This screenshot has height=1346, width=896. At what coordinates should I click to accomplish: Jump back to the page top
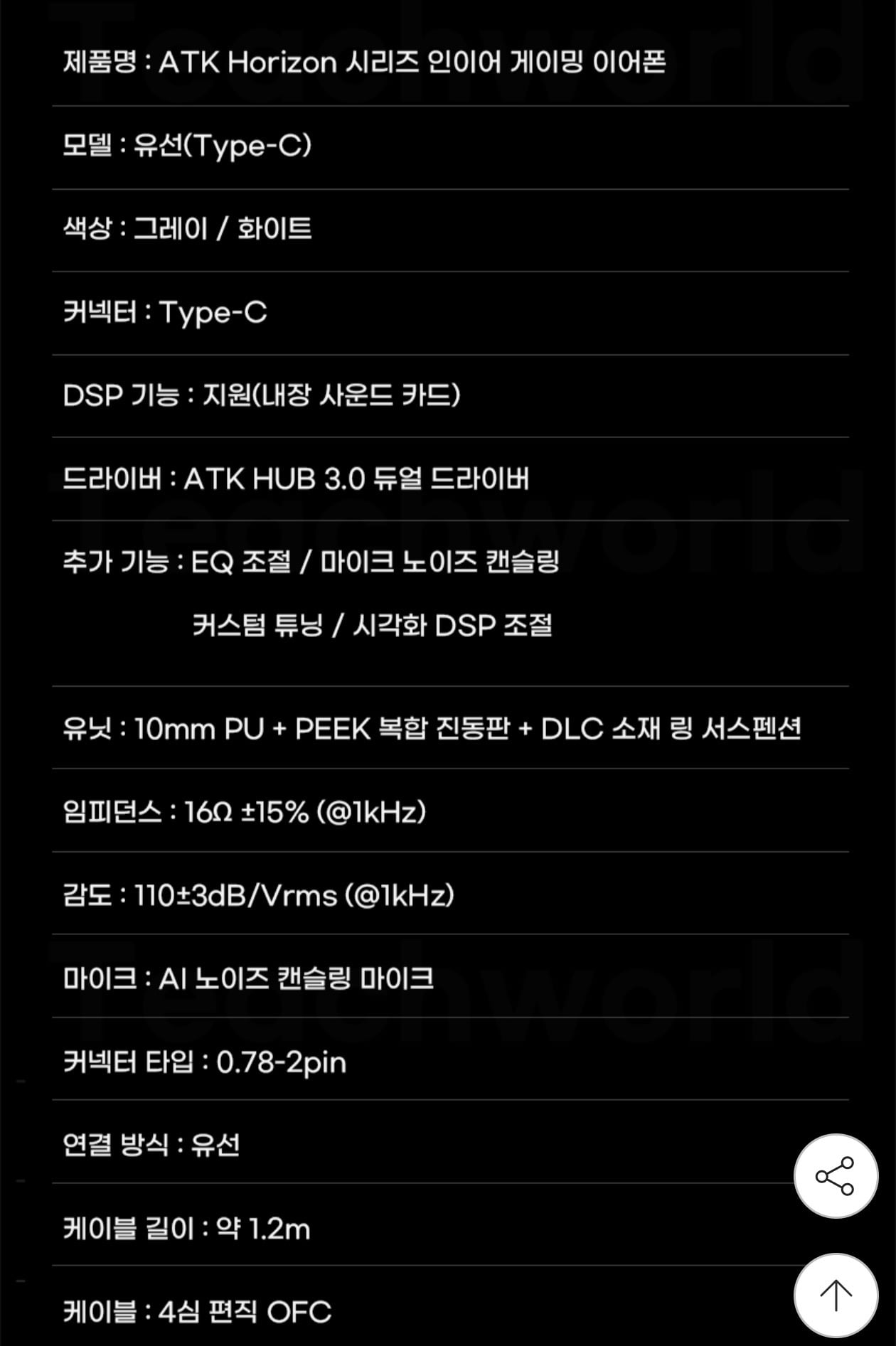click(836, 1295)
